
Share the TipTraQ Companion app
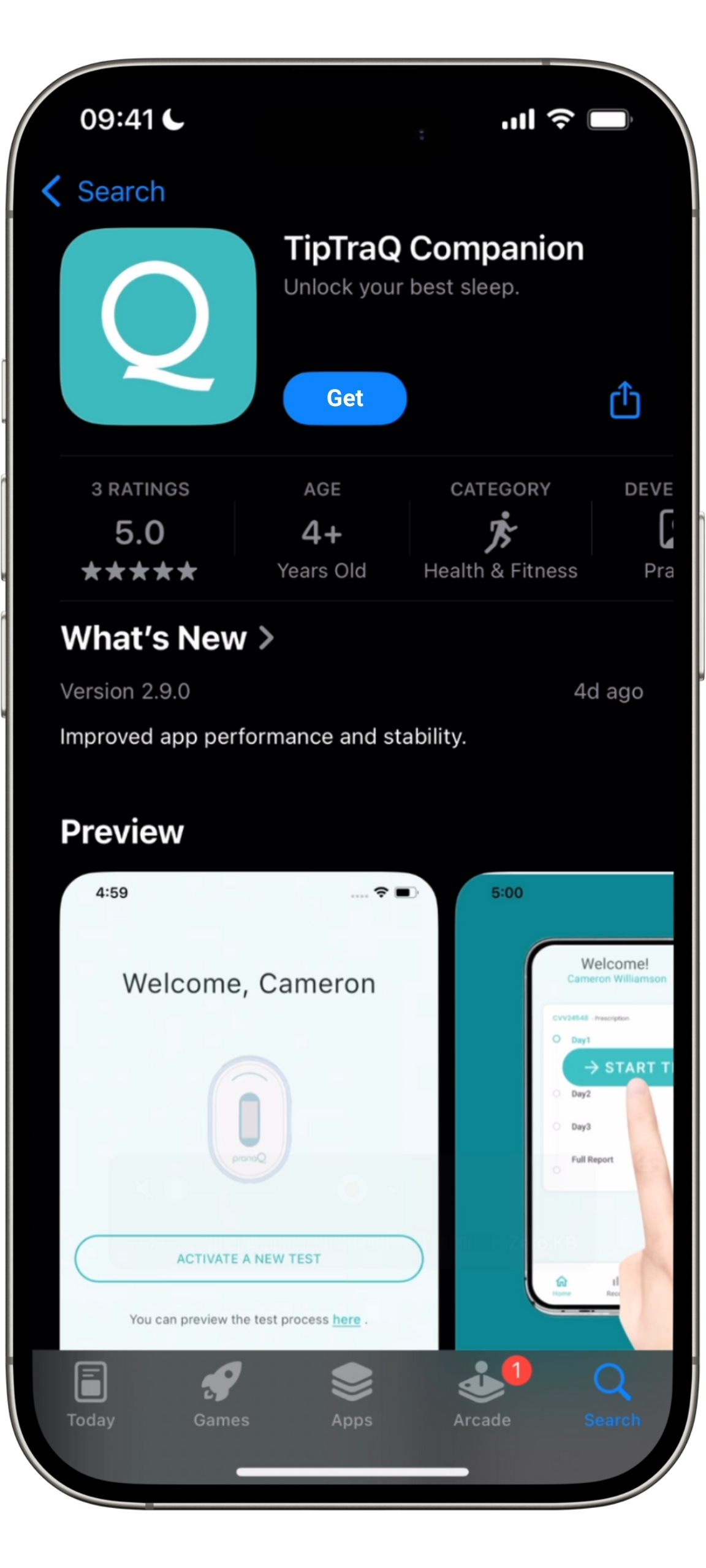coord(624,400)
